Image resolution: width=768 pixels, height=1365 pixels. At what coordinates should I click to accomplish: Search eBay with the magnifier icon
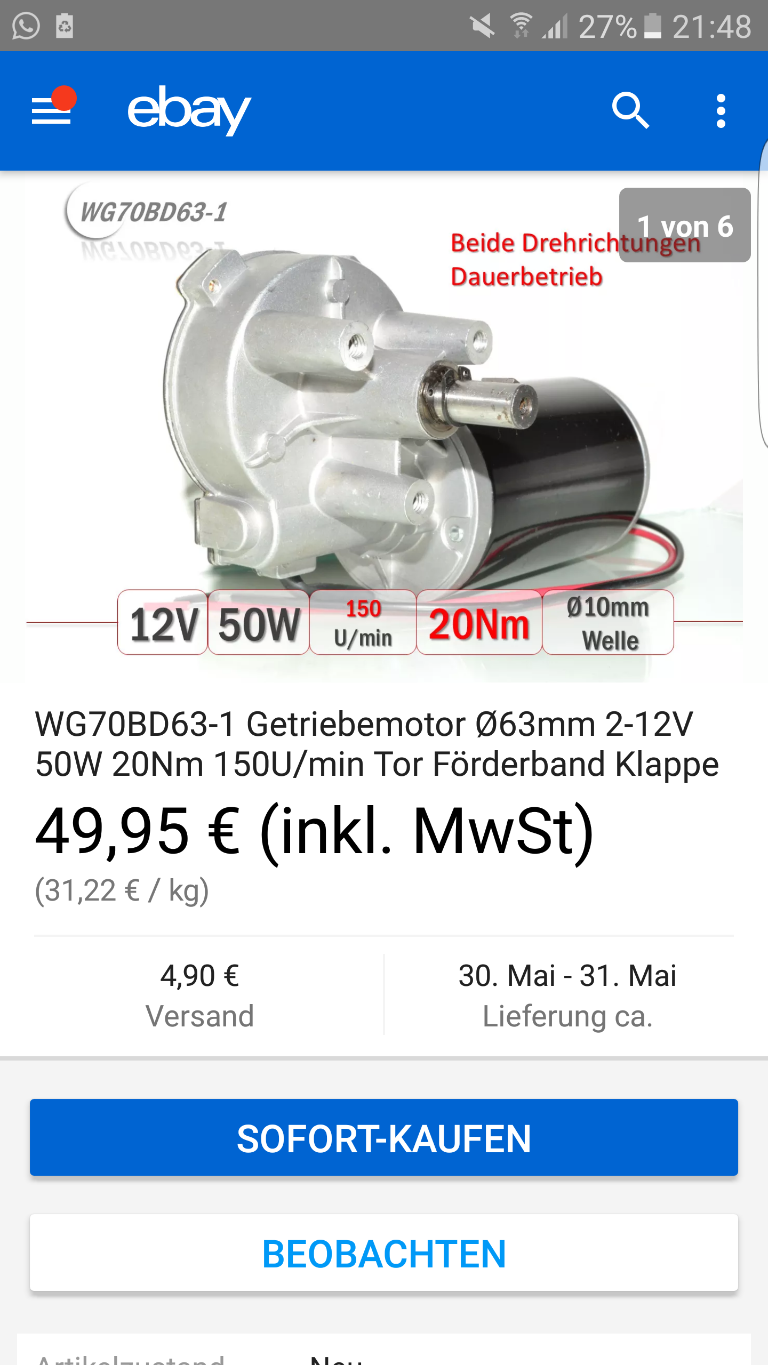pyautogui.click(x=630, y=110)
